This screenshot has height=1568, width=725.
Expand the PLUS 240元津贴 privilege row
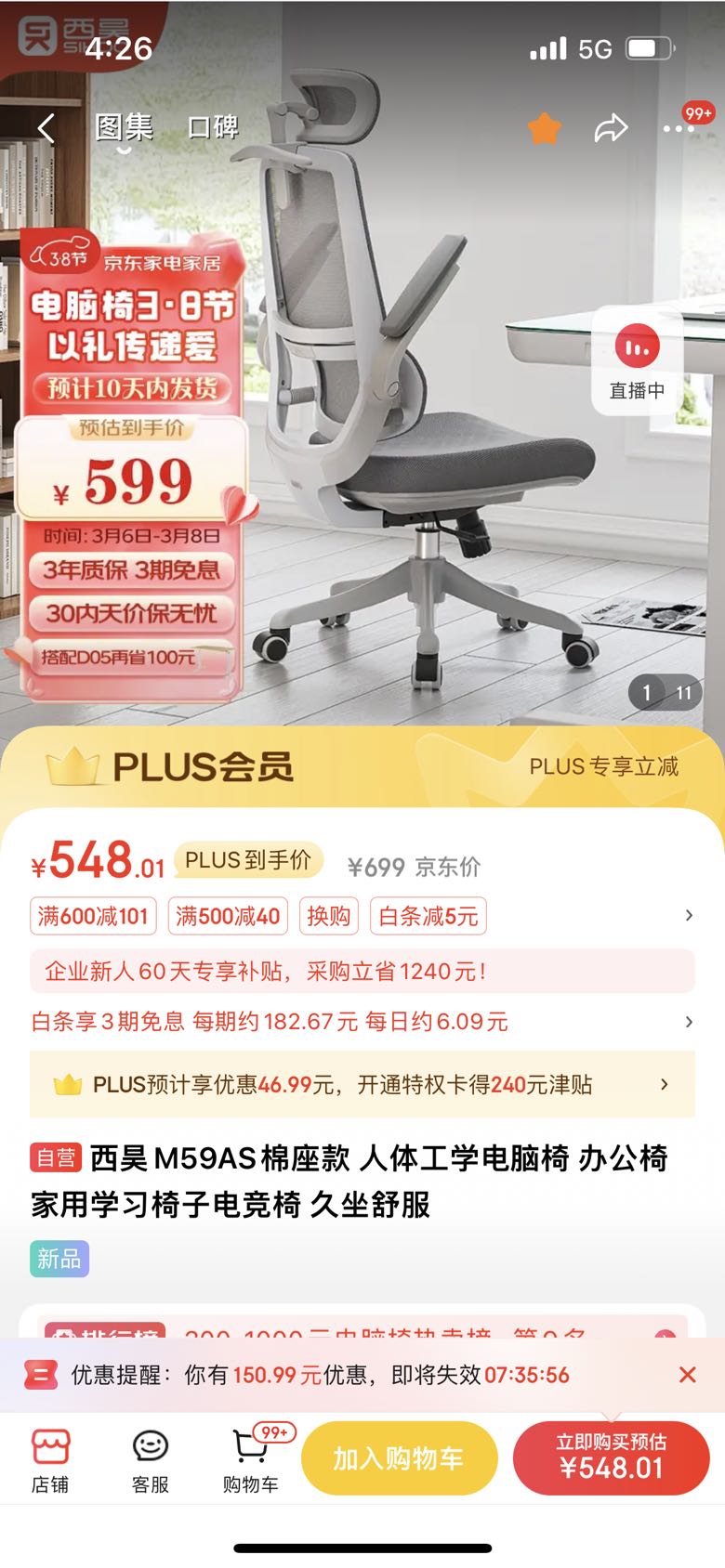click(x=664, y=1084)
